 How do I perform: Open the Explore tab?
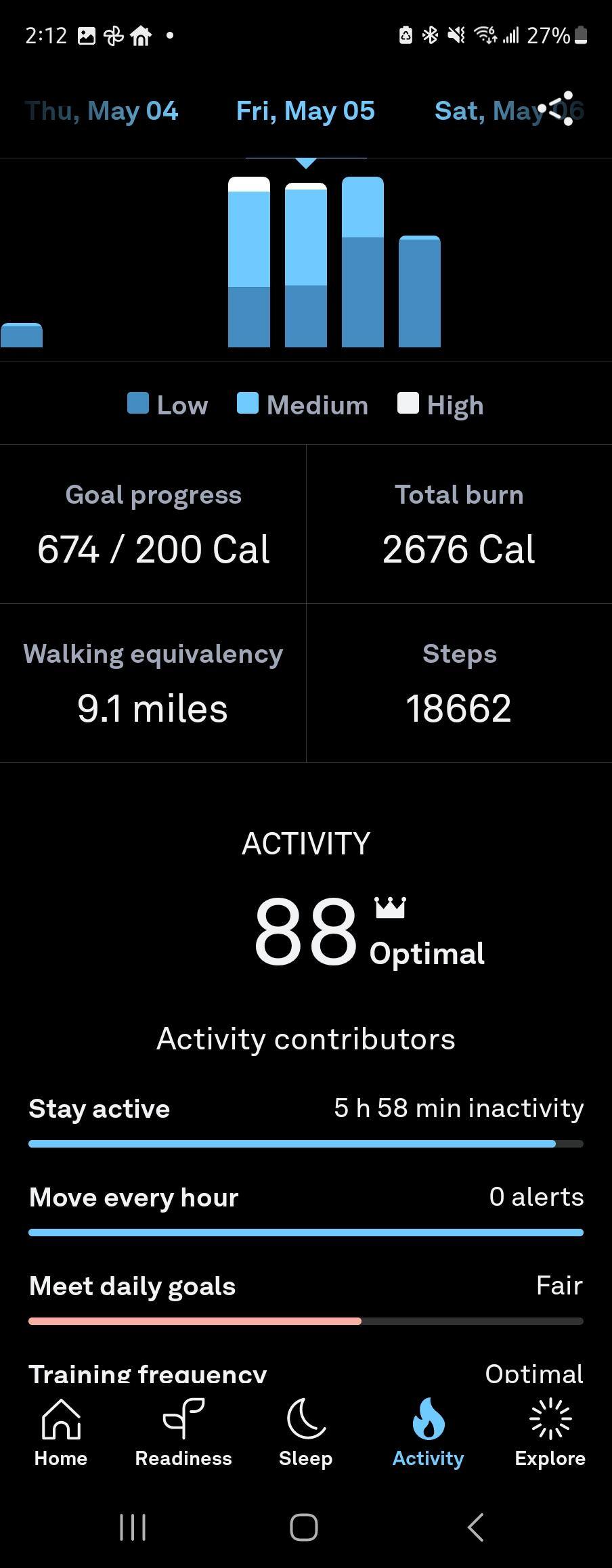tap(550, 1433)
